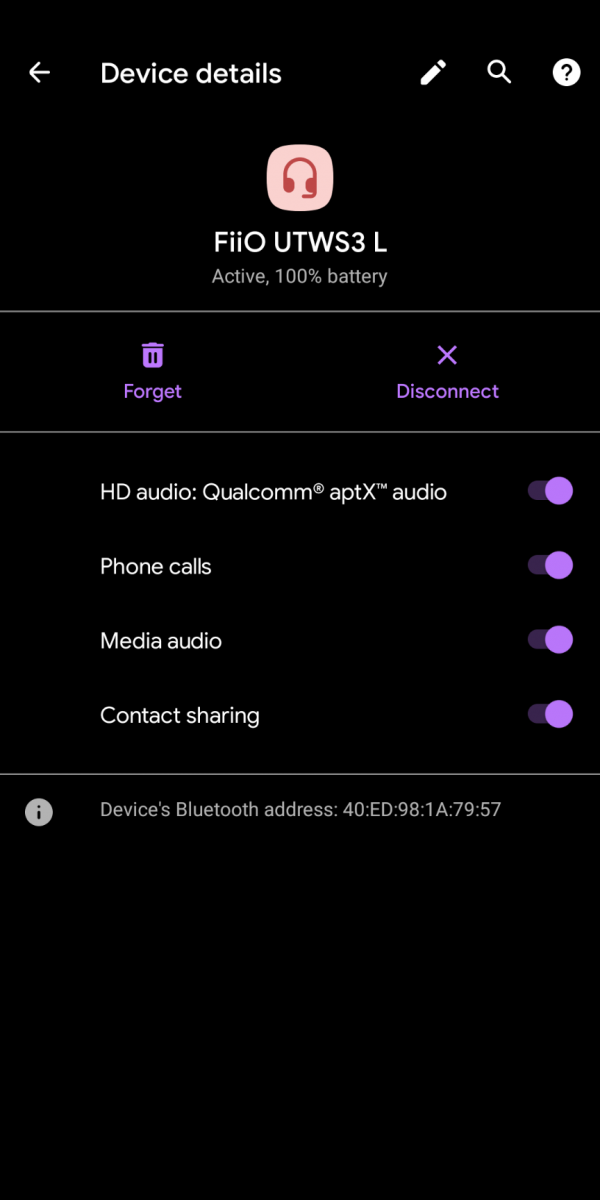Turn off HD audio aptX
The image size is (600, 1200).
coord(550,491)
